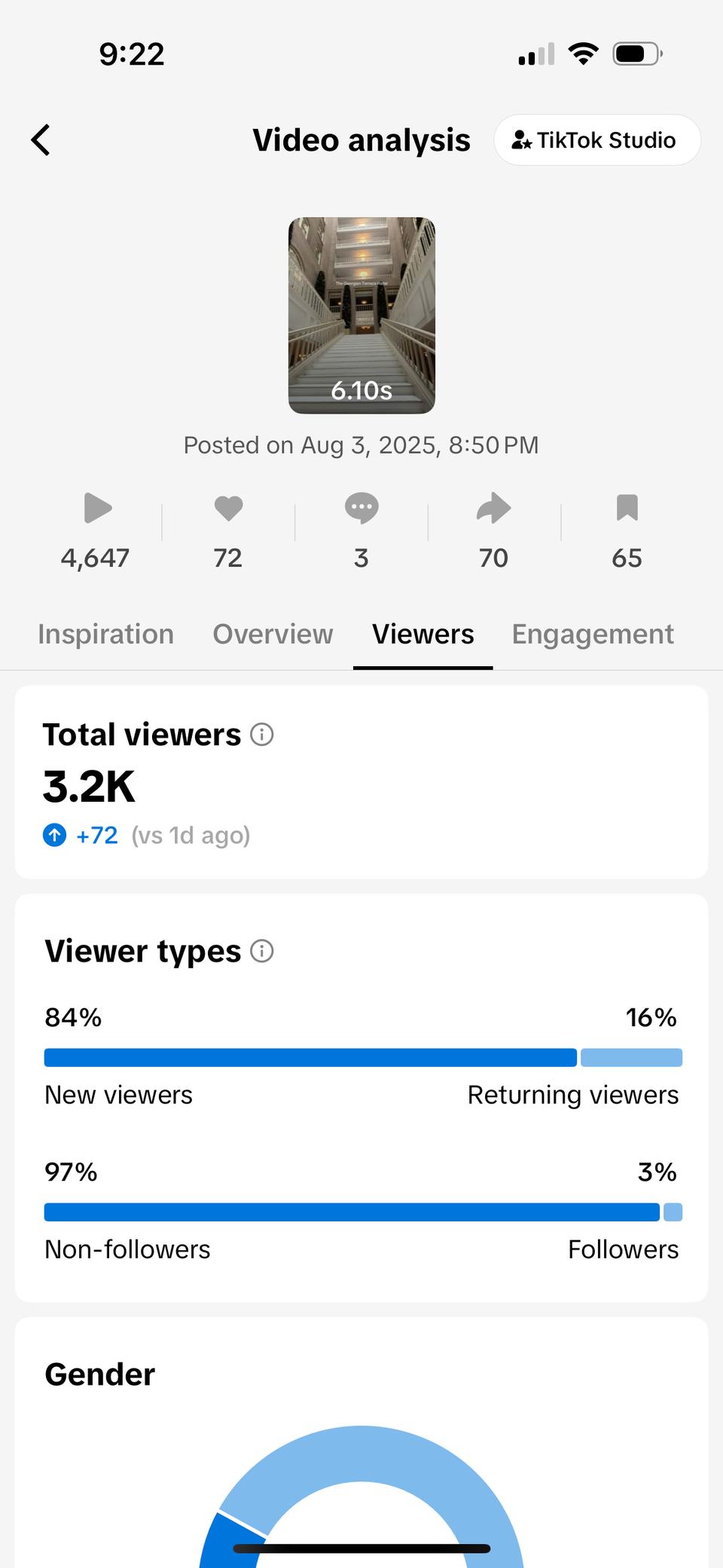723x1568 pixels.
Task: Open the video thumbnail preview
Action: [361, 314]
